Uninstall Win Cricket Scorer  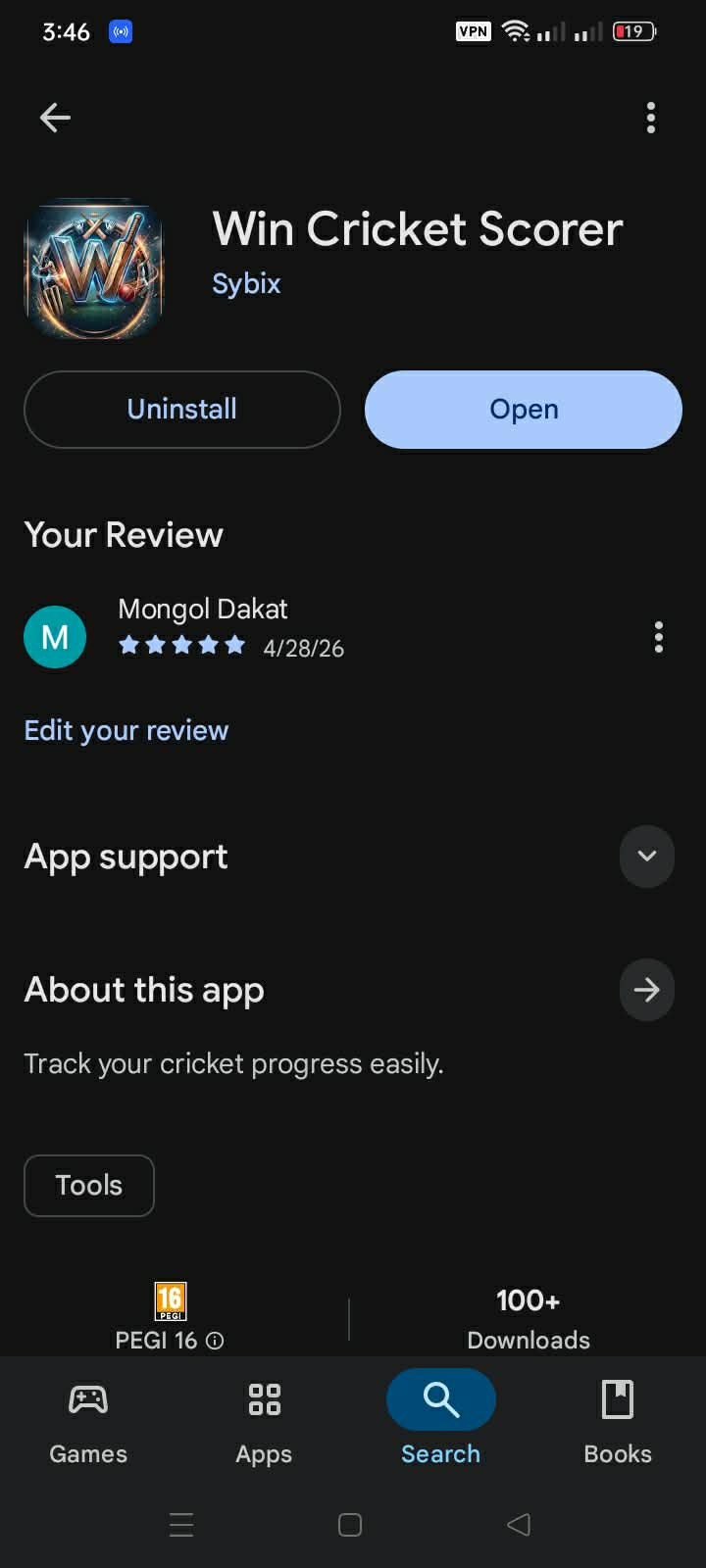[182, 410]
